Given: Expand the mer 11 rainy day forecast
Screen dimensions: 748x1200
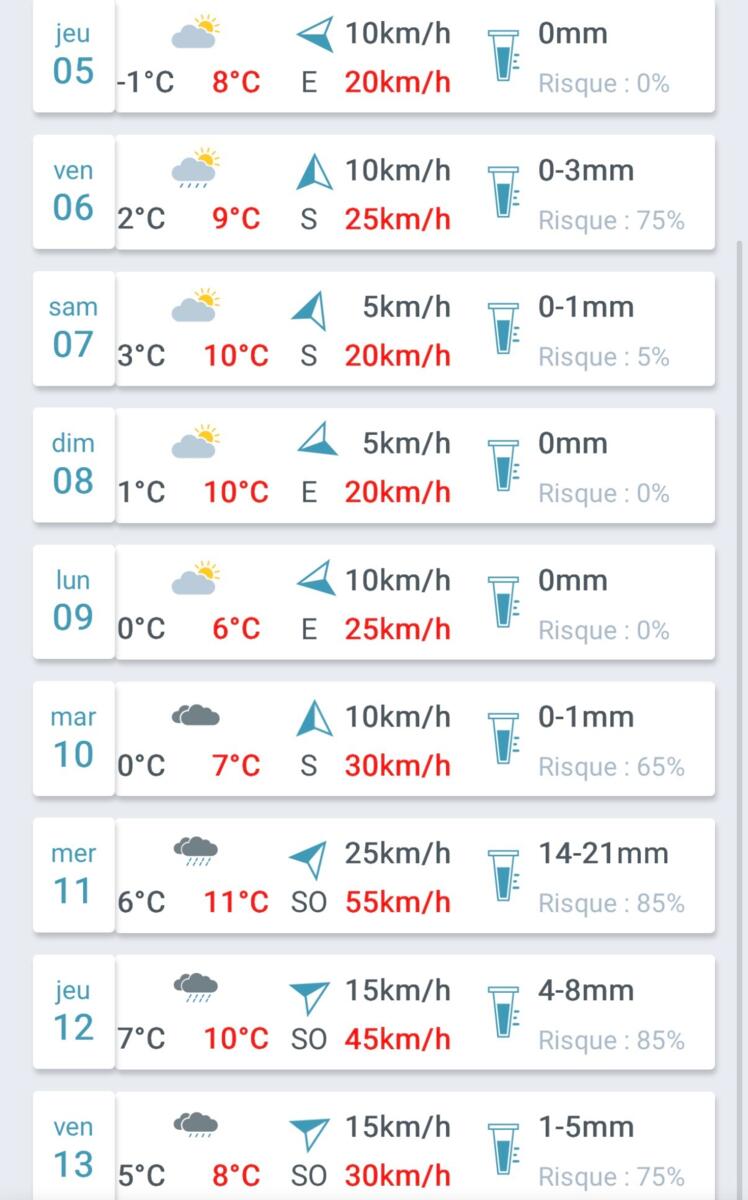Looking at the screenshot, I should point(374,877).
